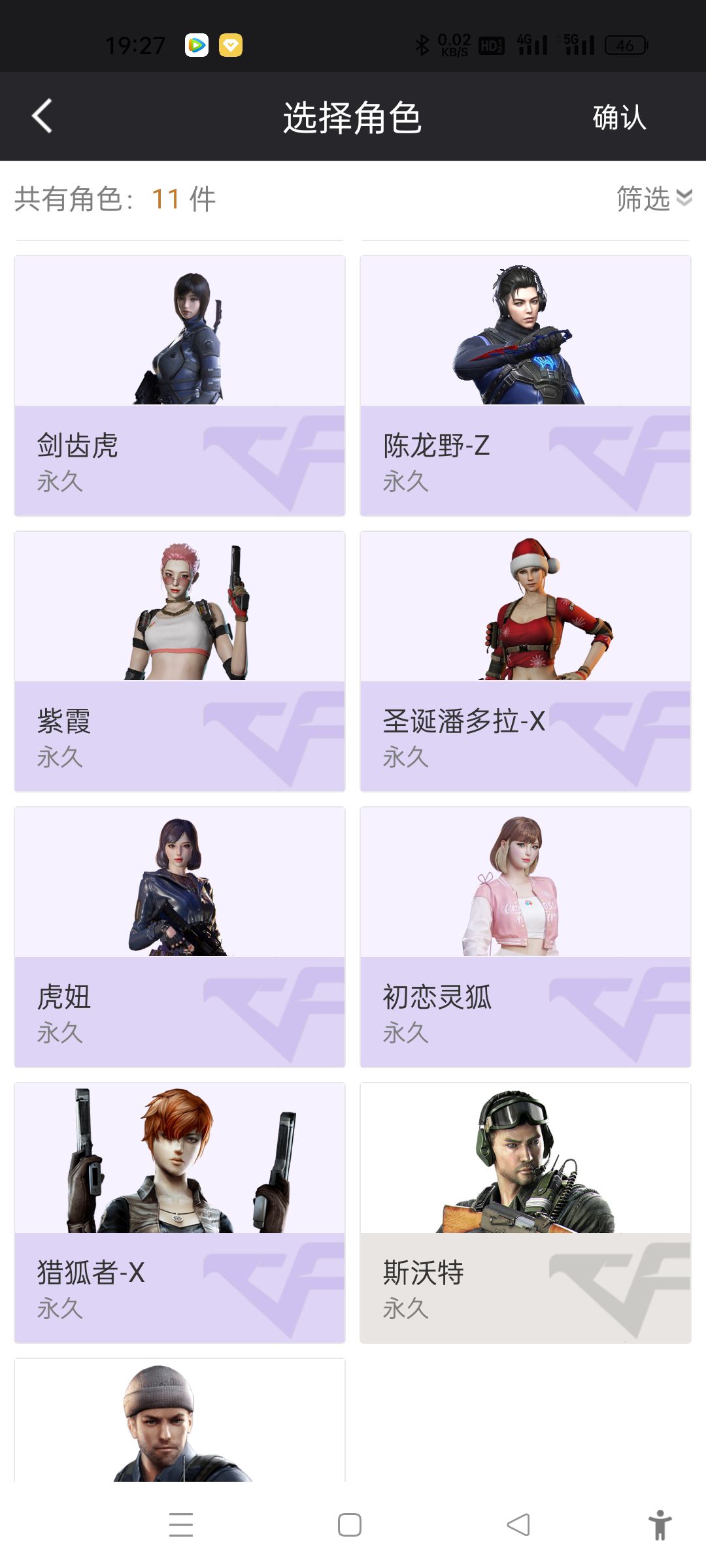Screen dimensions: 706x1568
Task: Choose the 紫霞 character card
Action: pos(180,661)
